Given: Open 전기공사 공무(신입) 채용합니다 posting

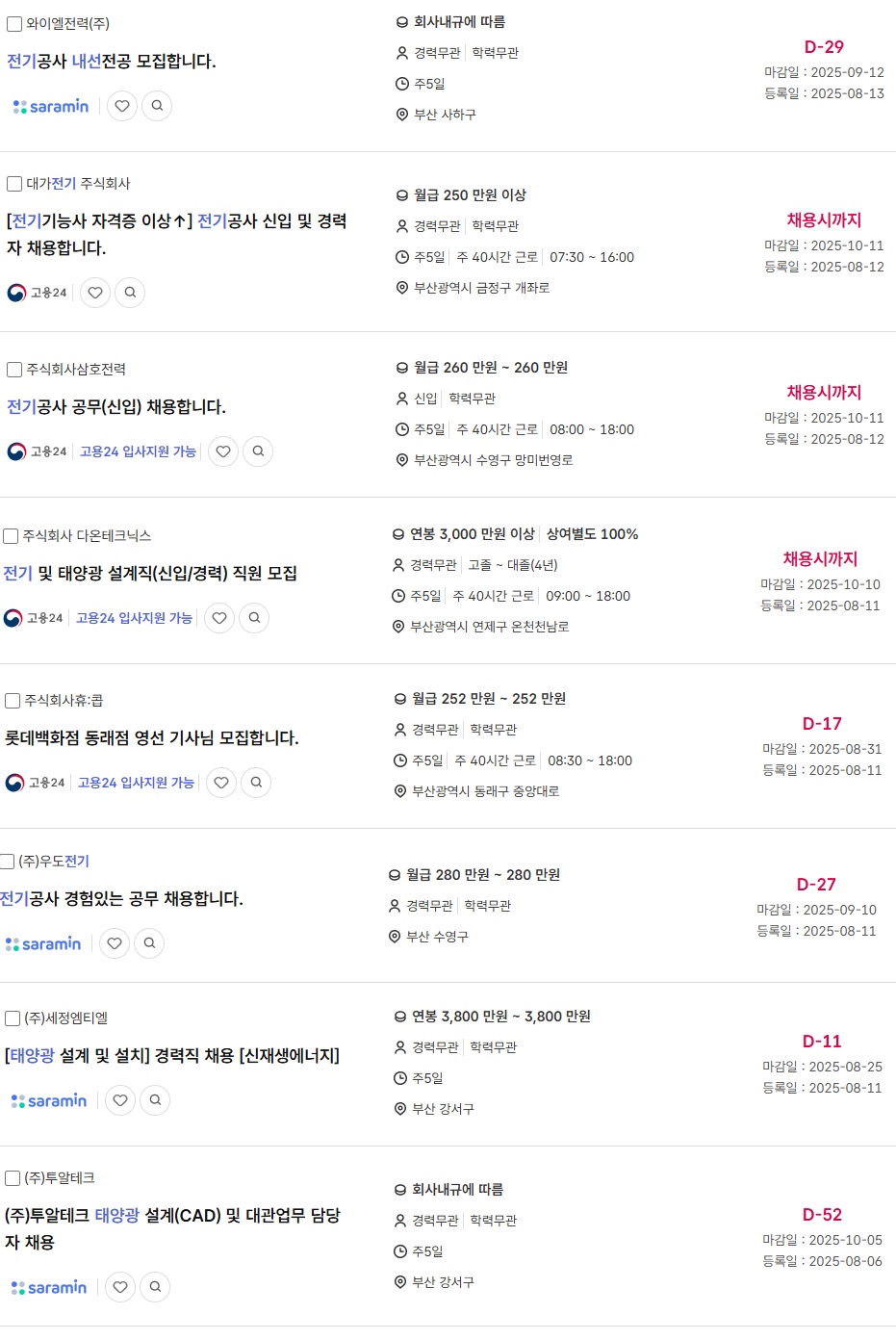Looking at the screenshot, I should click(116, 407).
